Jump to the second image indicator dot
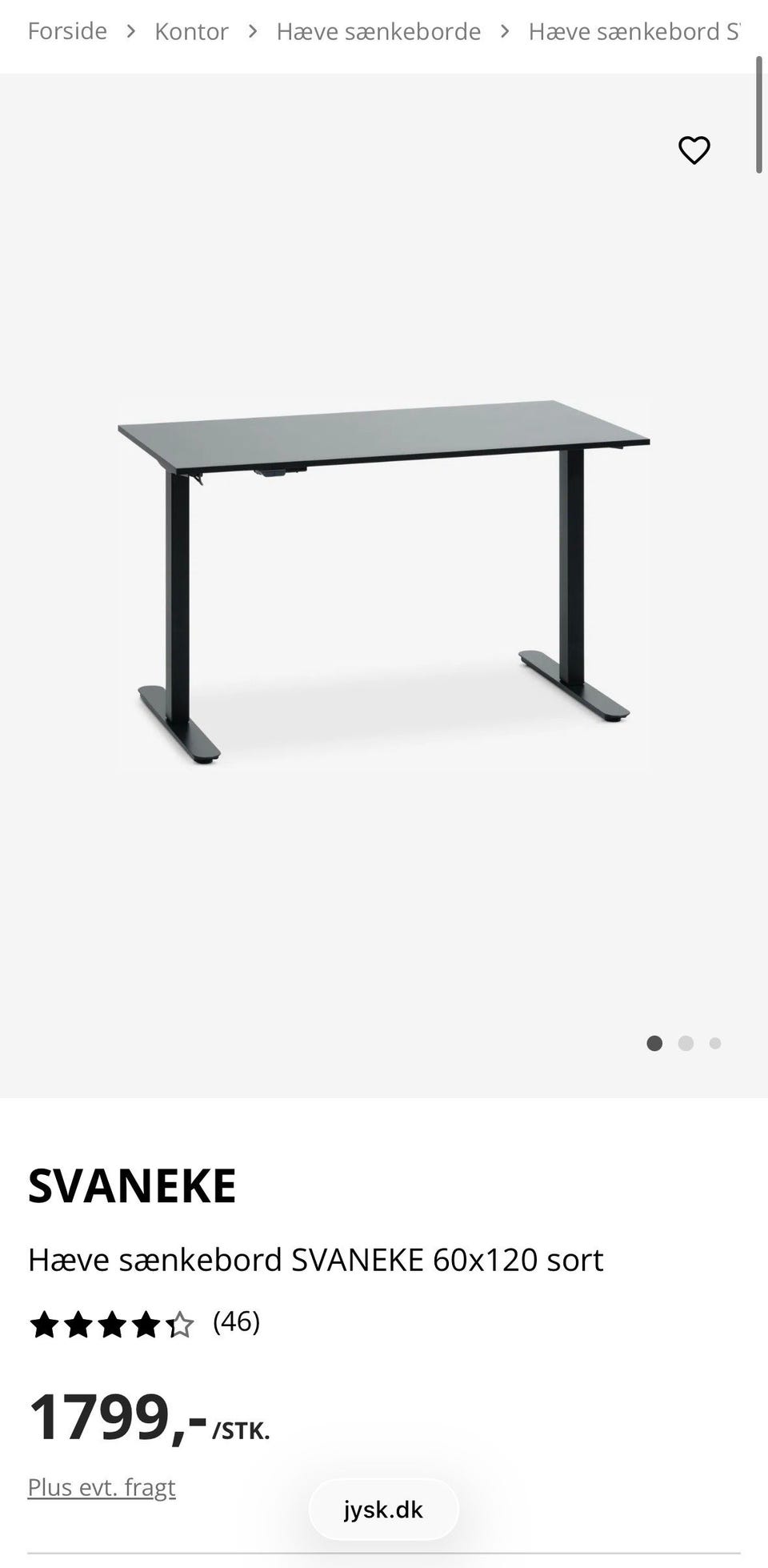Viewport: 768px width, 1568px height. pyautogui.click(x=686, y=1043)
